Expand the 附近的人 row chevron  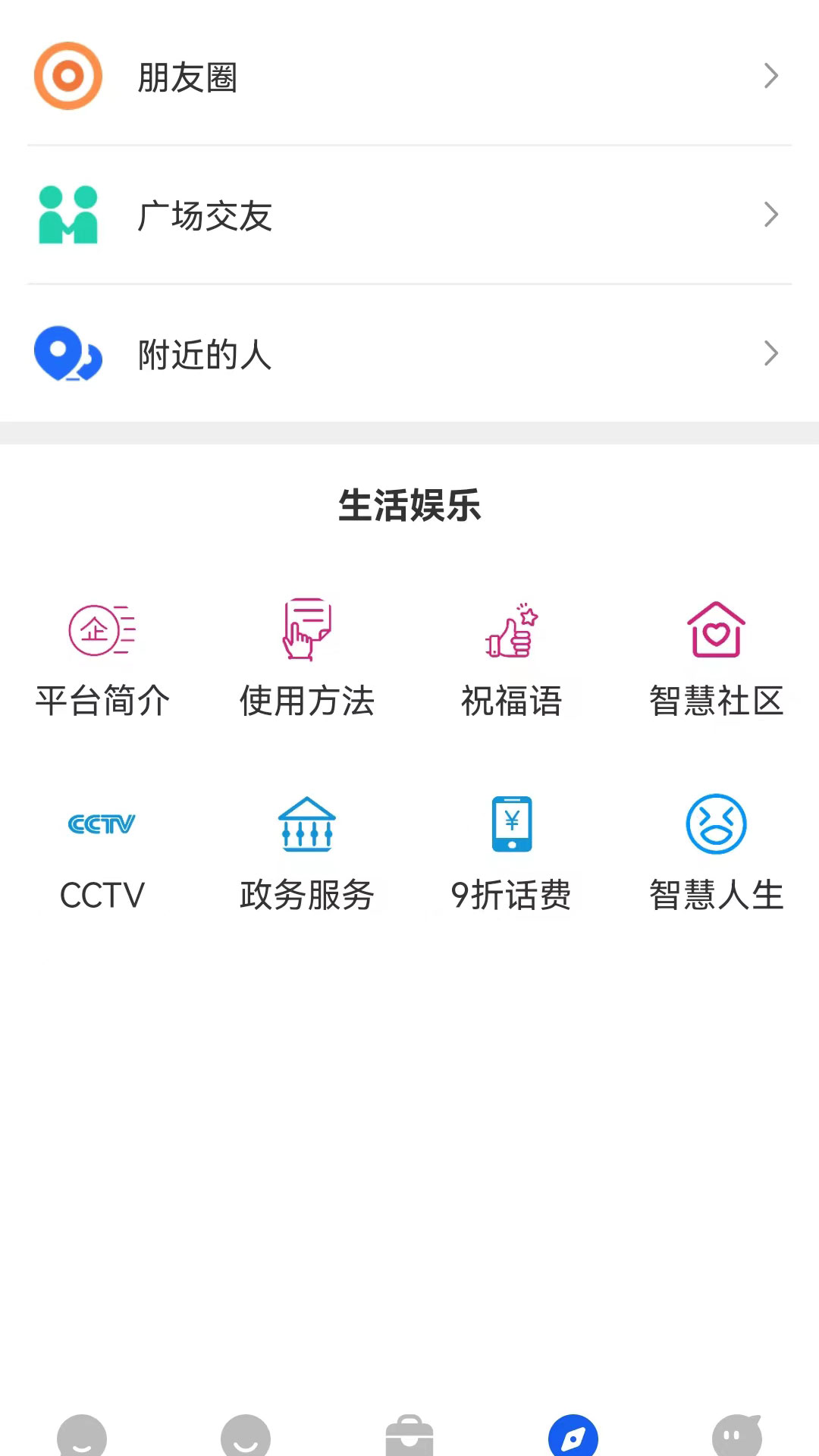(771, 353)
